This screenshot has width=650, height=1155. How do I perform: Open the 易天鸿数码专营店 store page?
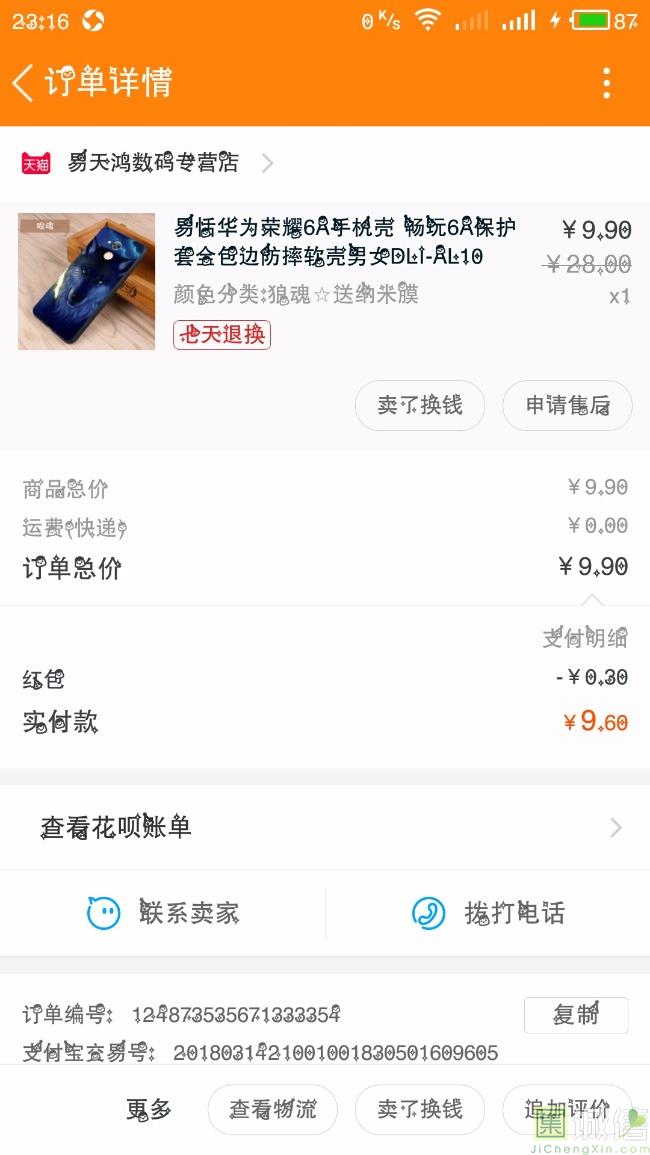(x=153, y=163)
